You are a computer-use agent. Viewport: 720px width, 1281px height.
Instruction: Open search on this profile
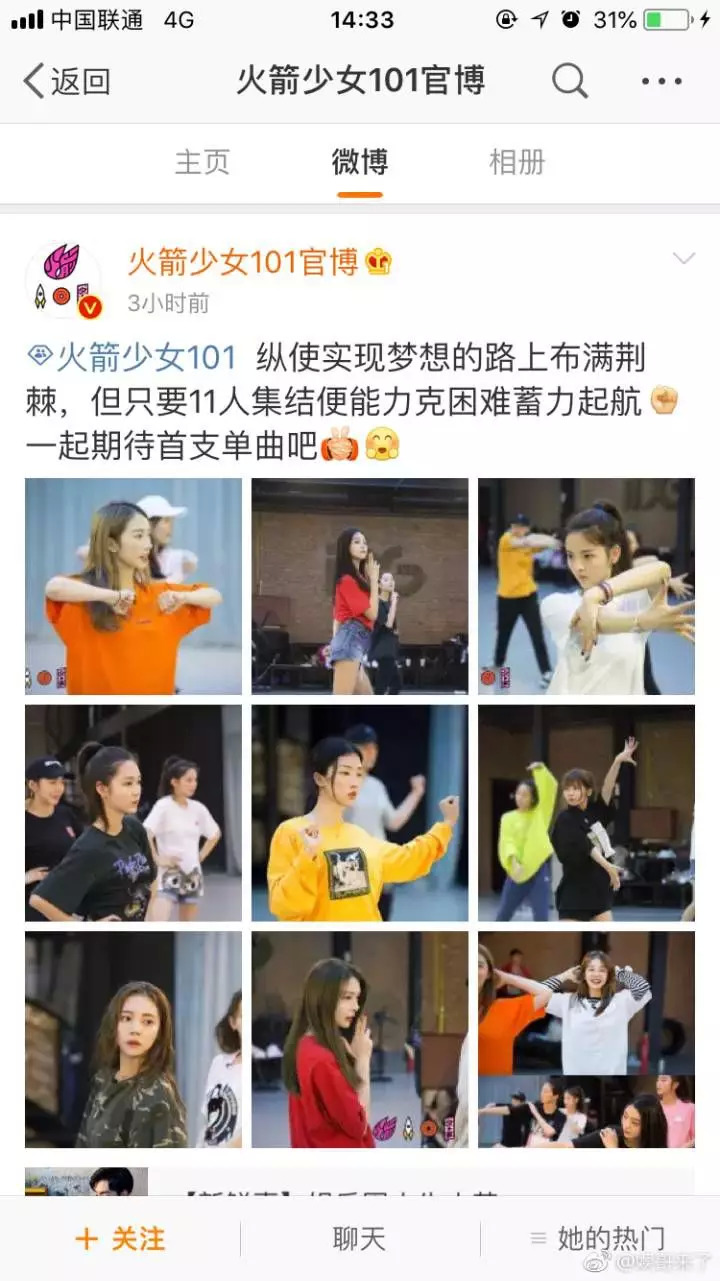pos(570,81)
